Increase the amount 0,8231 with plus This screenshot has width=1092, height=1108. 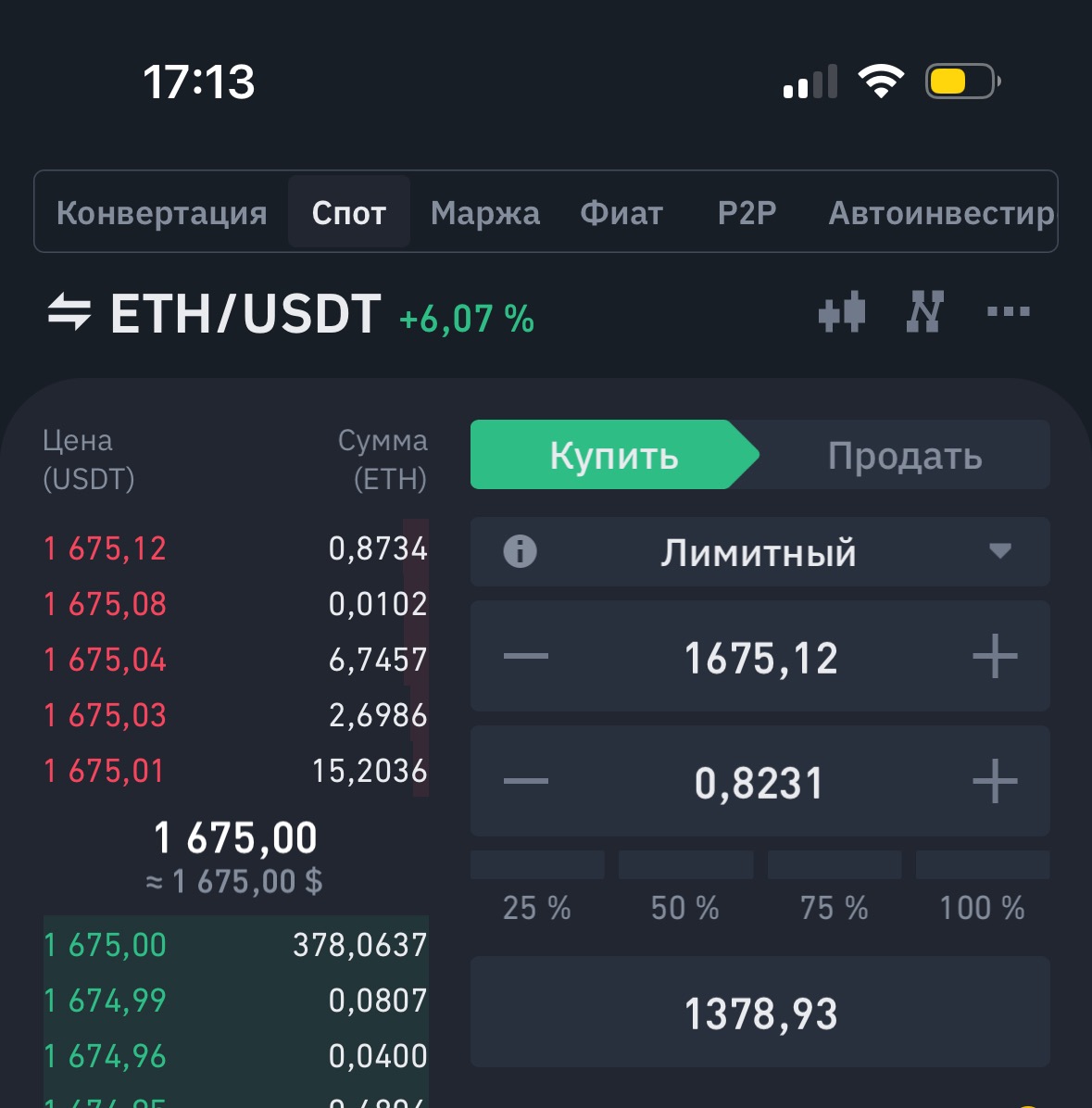[995, 781]
